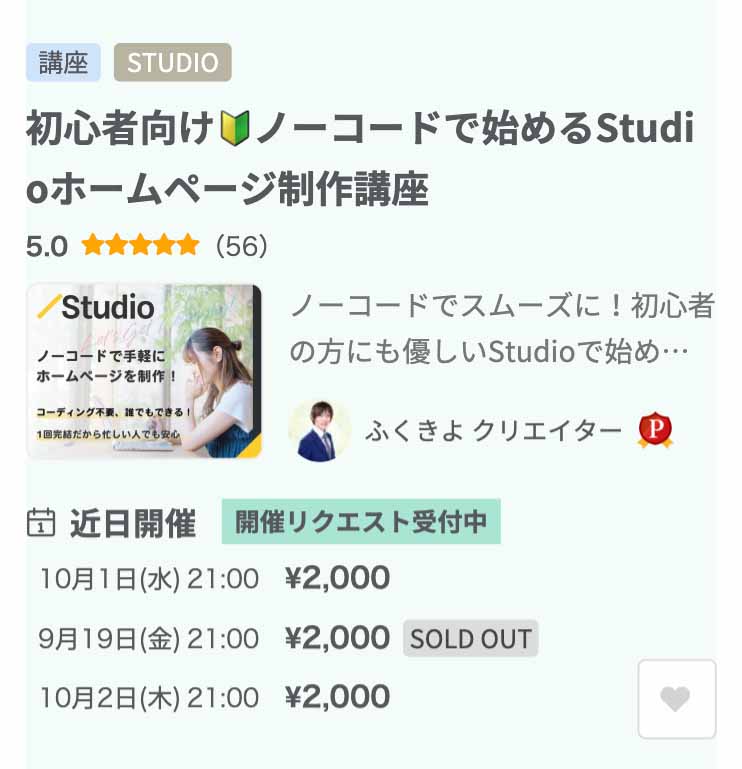
Task: View instructor ふくきよ クリエイター profile
Action: point(490,431)
